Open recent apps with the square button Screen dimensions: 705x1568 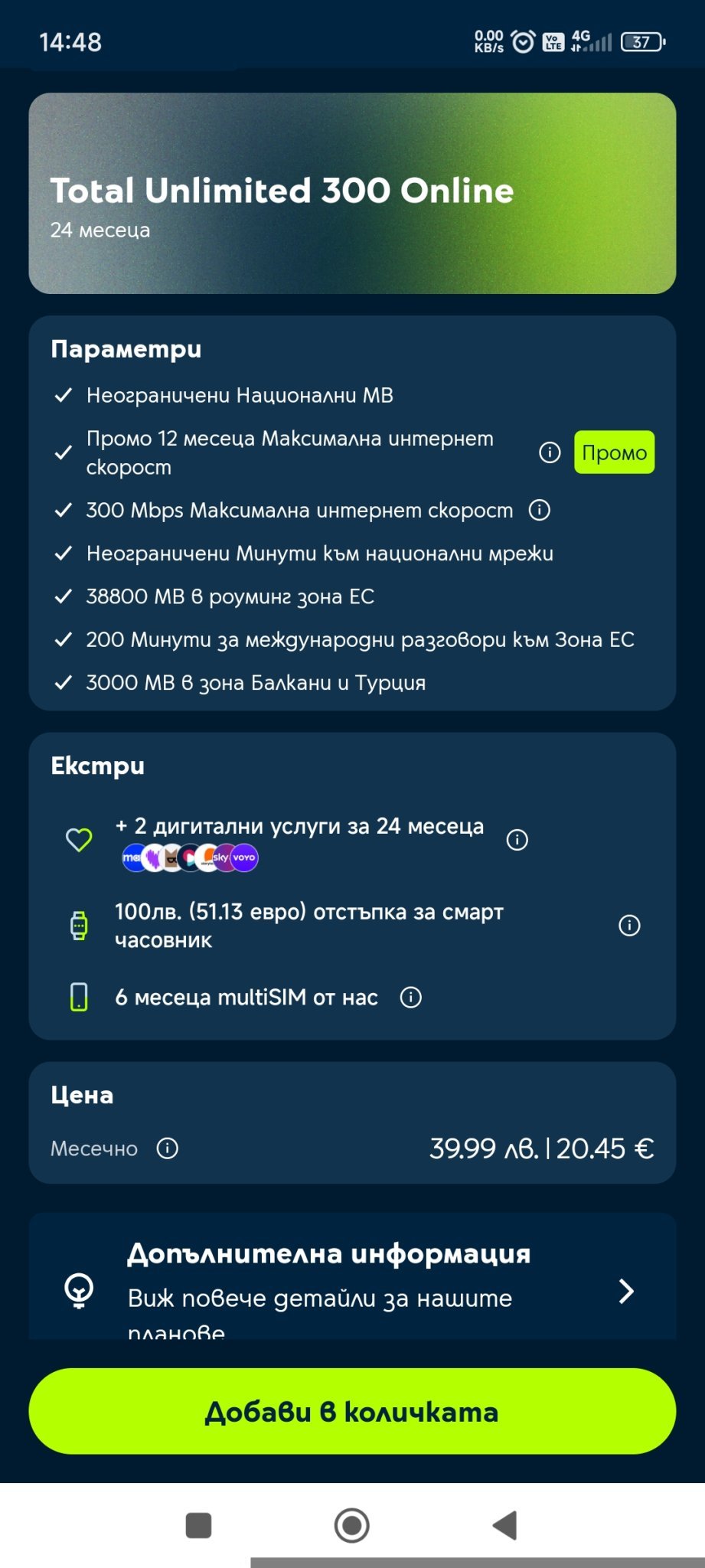[199, 1525]
